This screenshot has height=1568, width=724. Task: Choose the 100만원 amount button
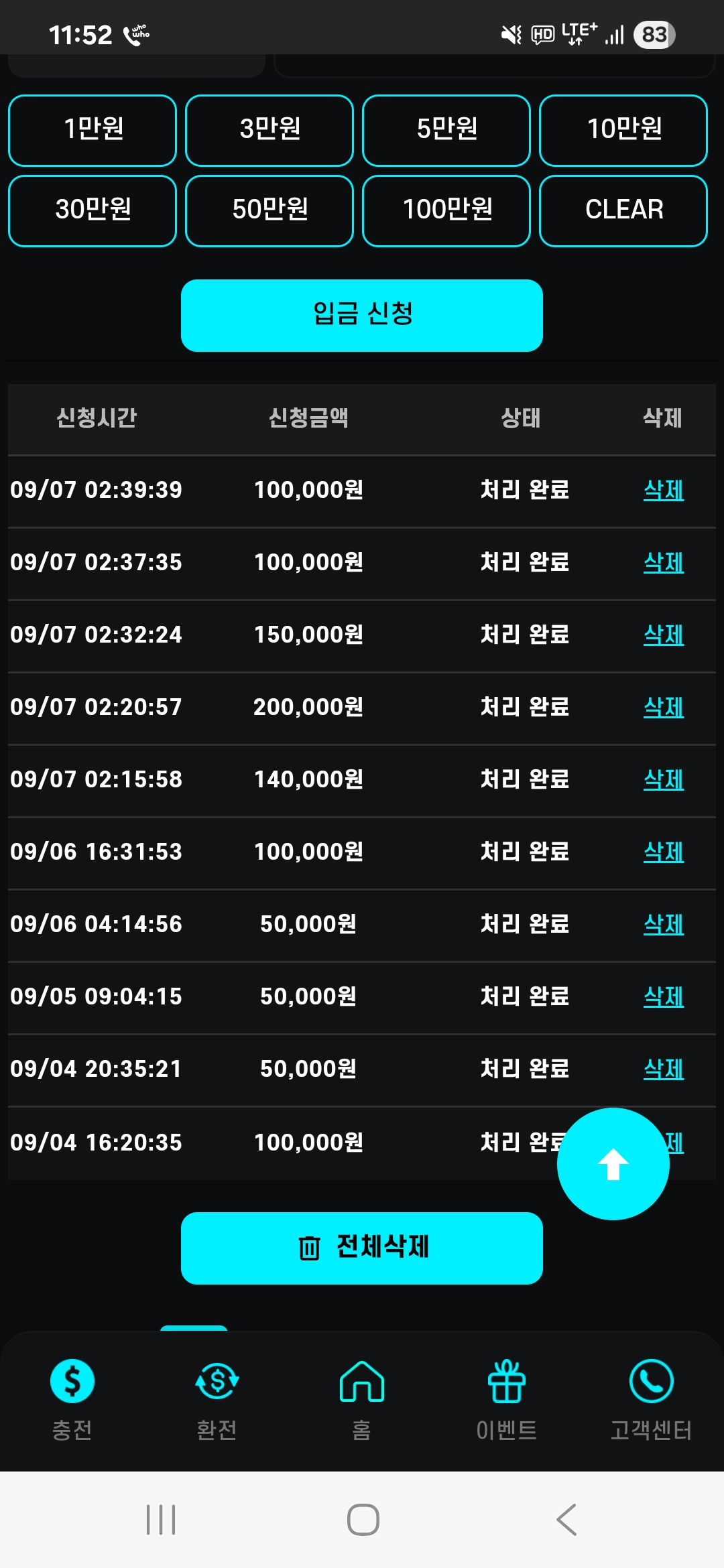[x=446, y=210]
